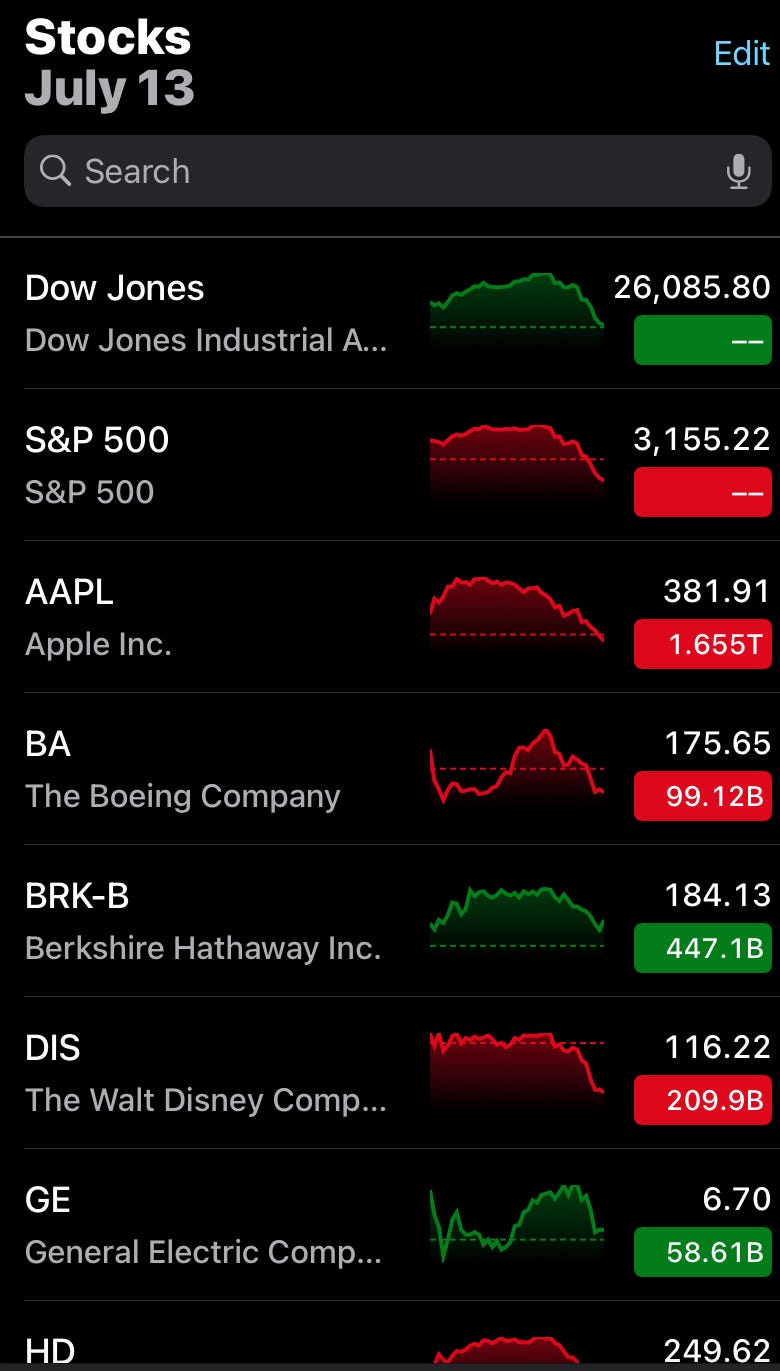View Berkshire Hathaway Inc. stock
Image resolution: width=780 pixels, height=1371 pixels.
point(210,921)
